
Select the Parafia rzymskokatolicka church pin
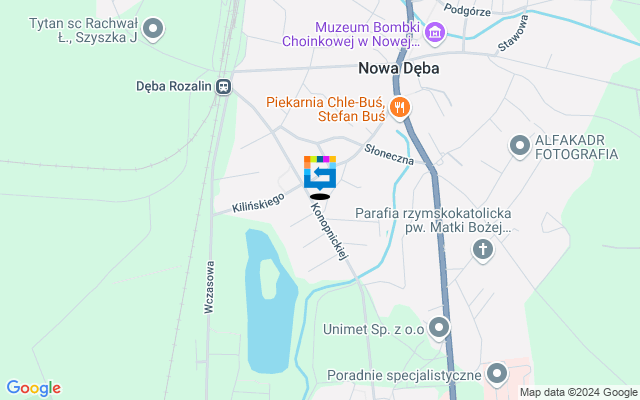(483, 248)
